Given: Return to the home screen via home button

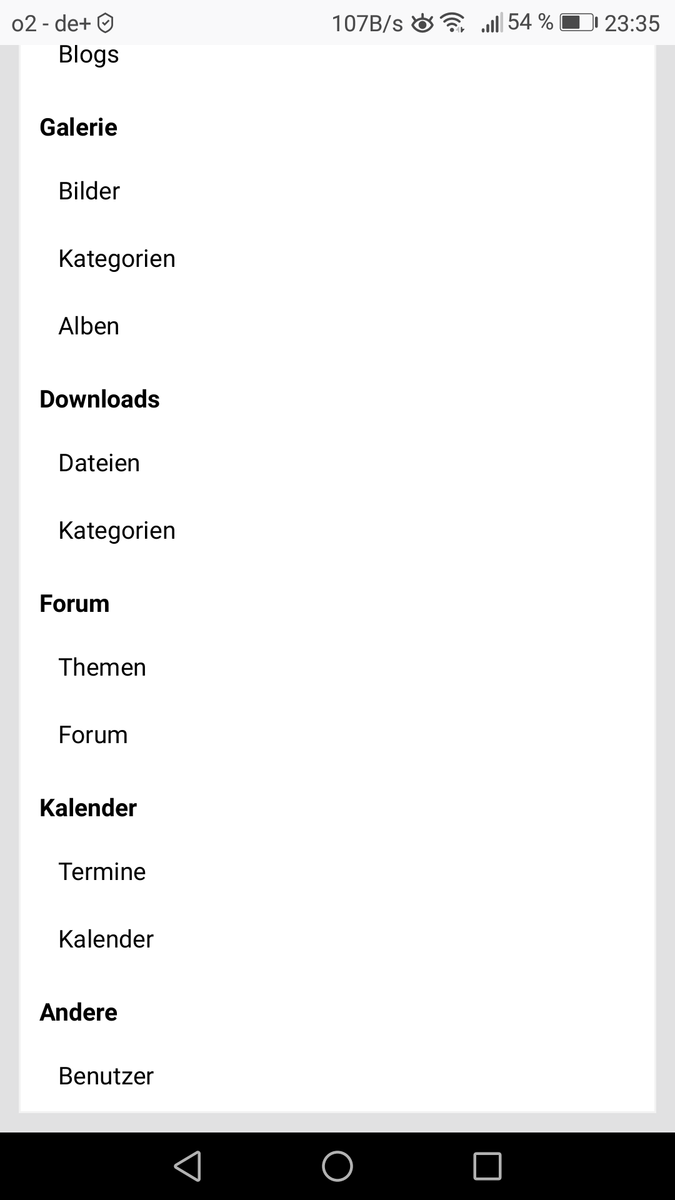Looking at the screenshot, I should pyautogui.click(x=337, y=1166).
